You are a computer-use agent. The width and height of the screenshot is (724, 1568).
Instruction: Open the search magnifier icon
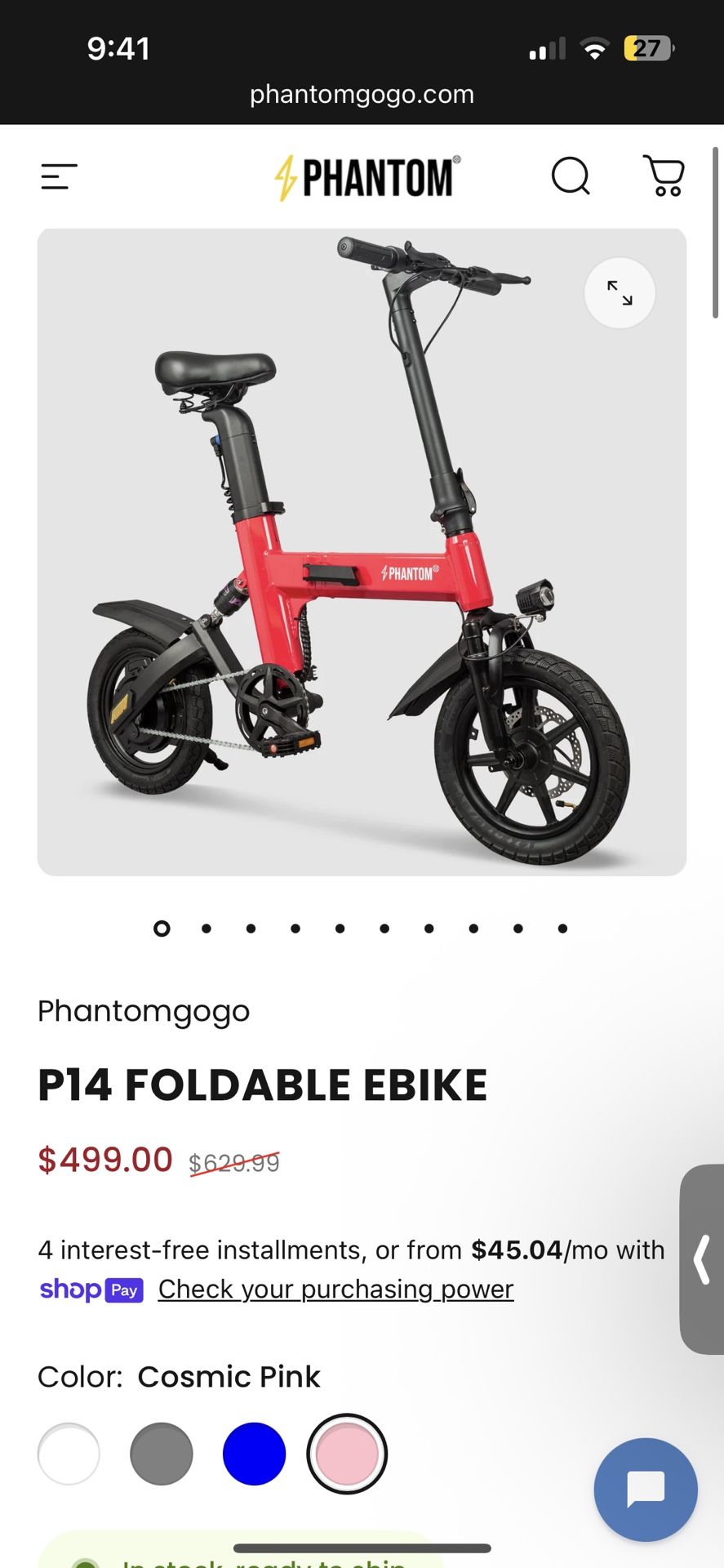click(x=571, y=176)
